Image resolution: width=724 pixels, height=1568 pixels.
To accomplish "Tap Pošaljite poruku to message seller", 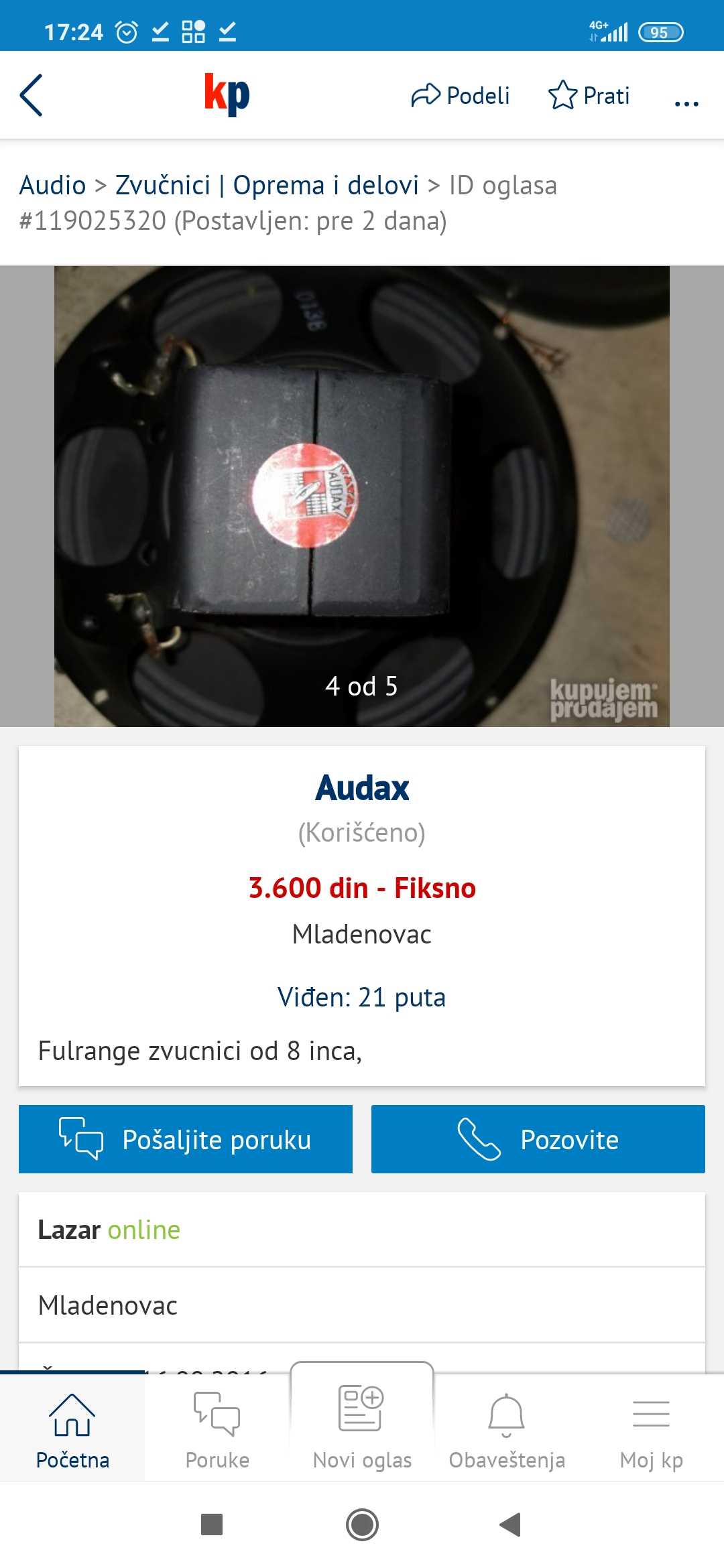I will coord(186,1139).
